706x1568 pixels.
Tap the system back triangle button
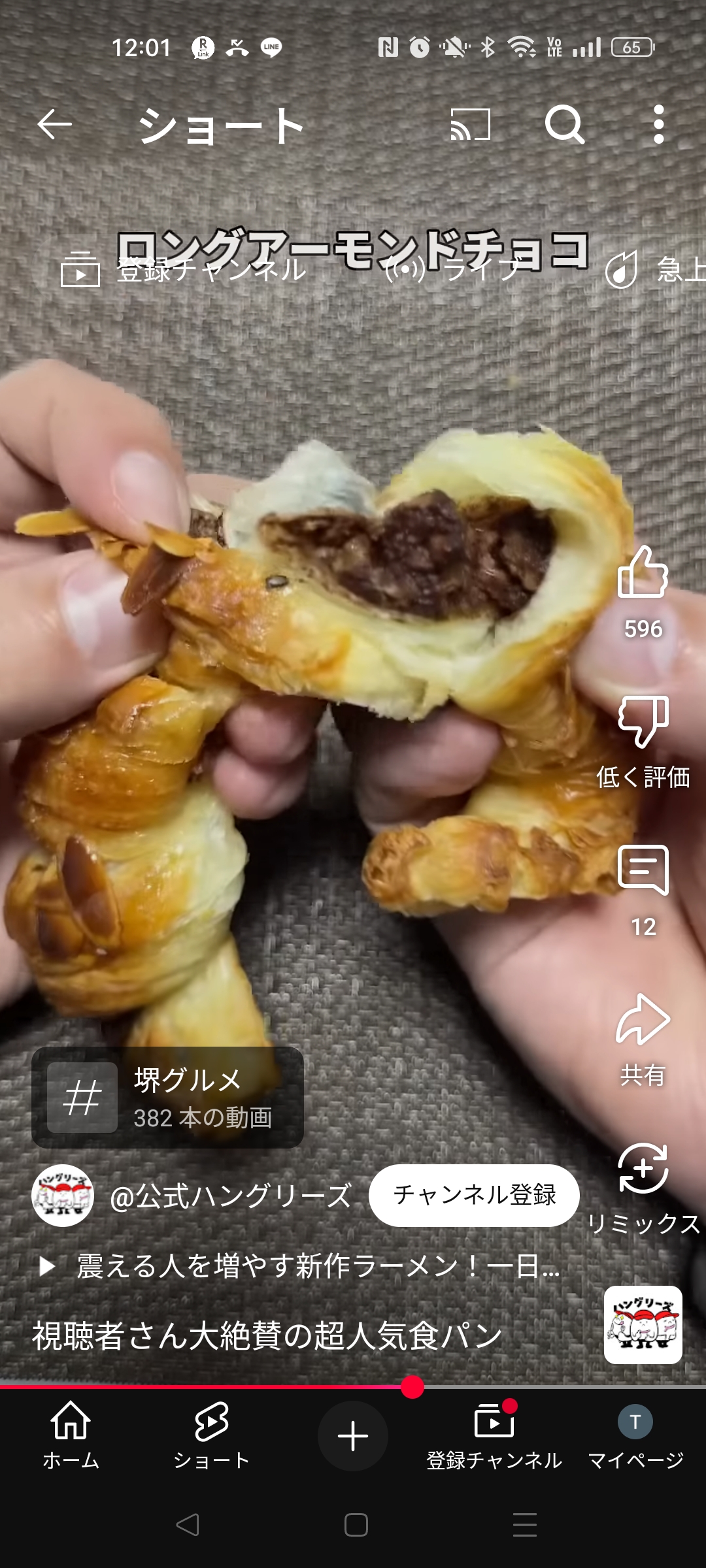[188, 1525]
